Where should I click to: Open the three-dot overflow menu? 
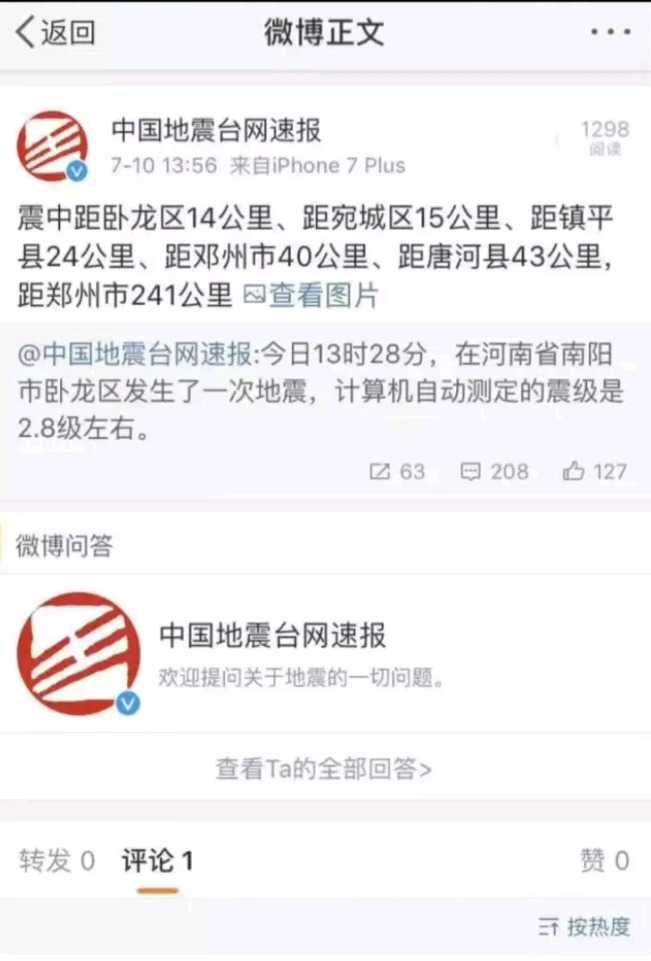click(610, 33)
